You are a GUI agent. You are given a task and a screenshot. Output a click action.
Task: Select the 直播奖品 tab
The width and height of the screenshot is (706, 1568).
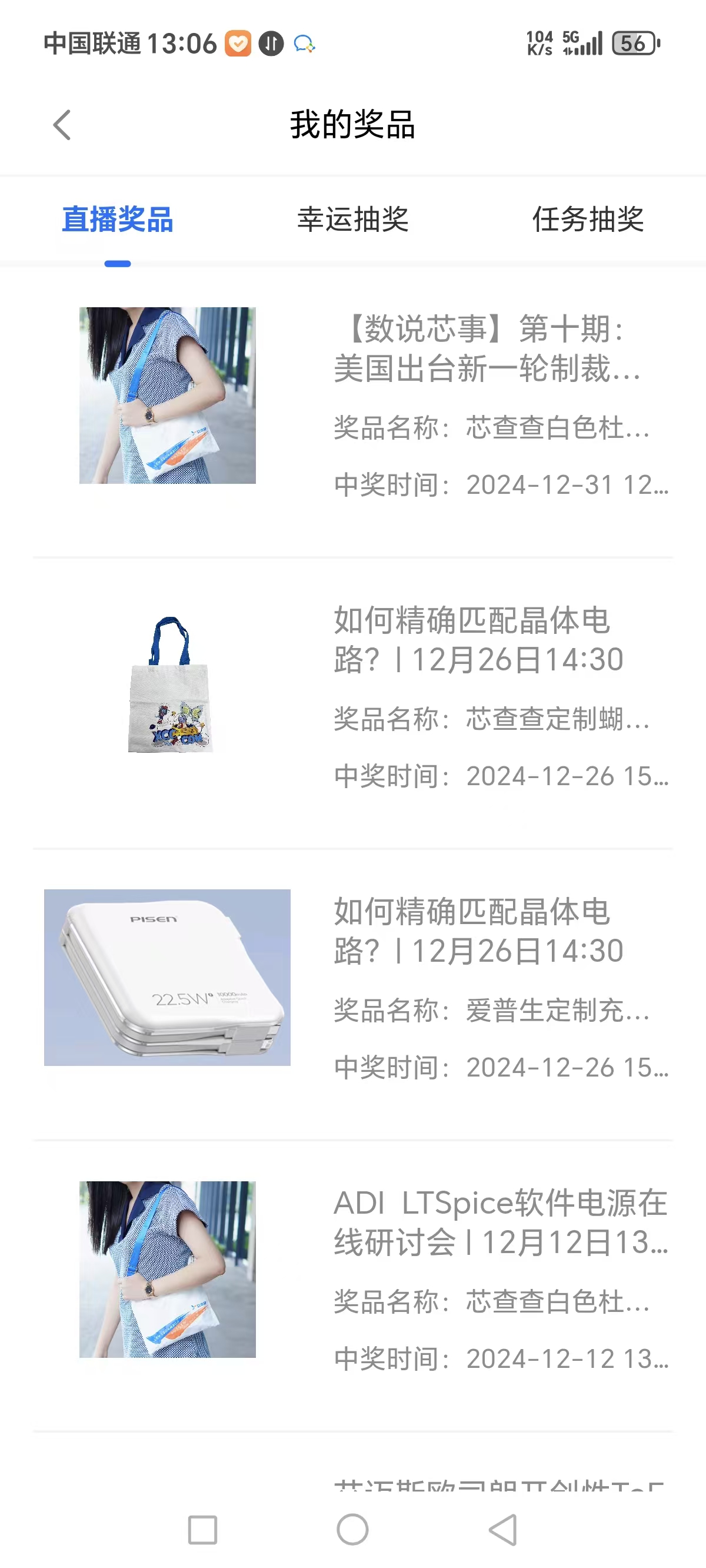point(118,219)
